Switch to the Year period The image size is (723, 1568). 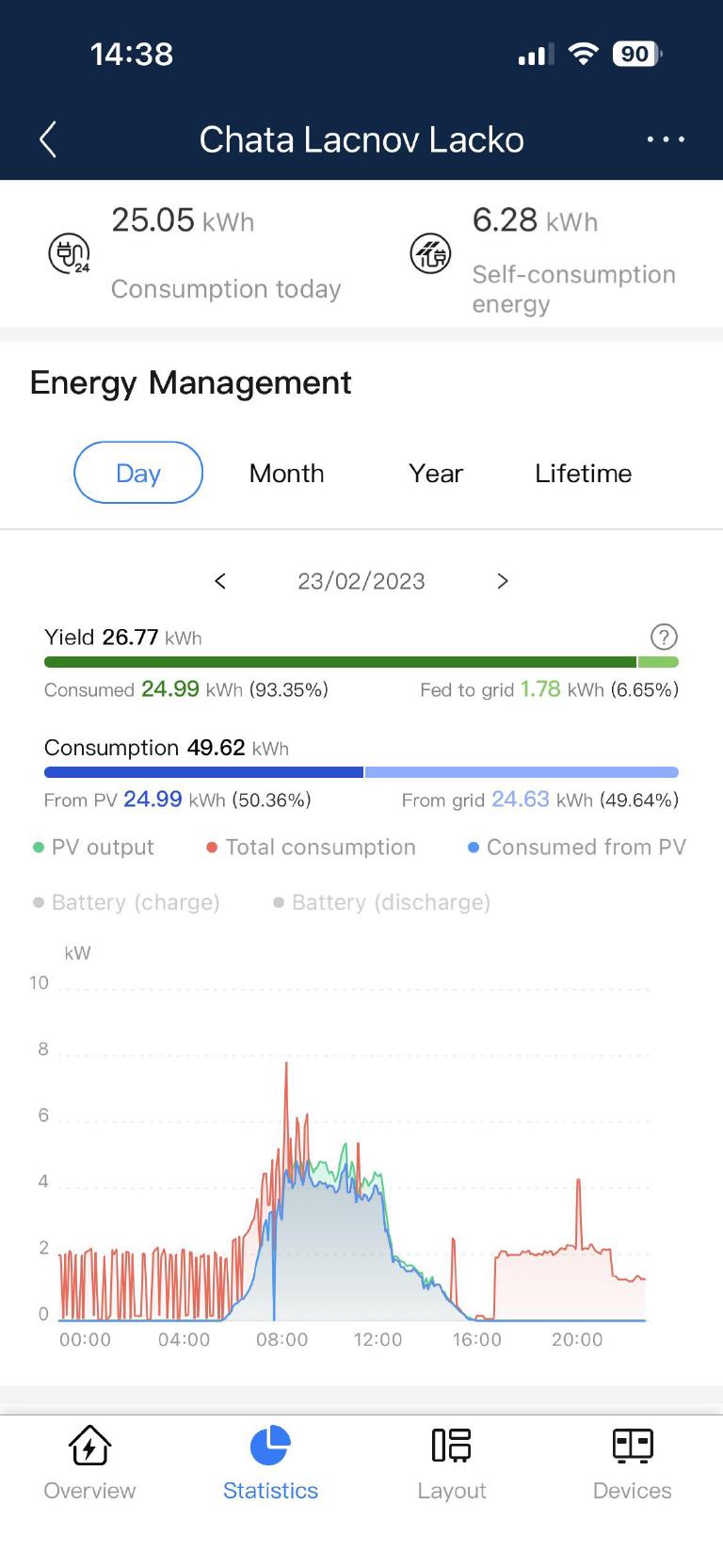(436, 473)
